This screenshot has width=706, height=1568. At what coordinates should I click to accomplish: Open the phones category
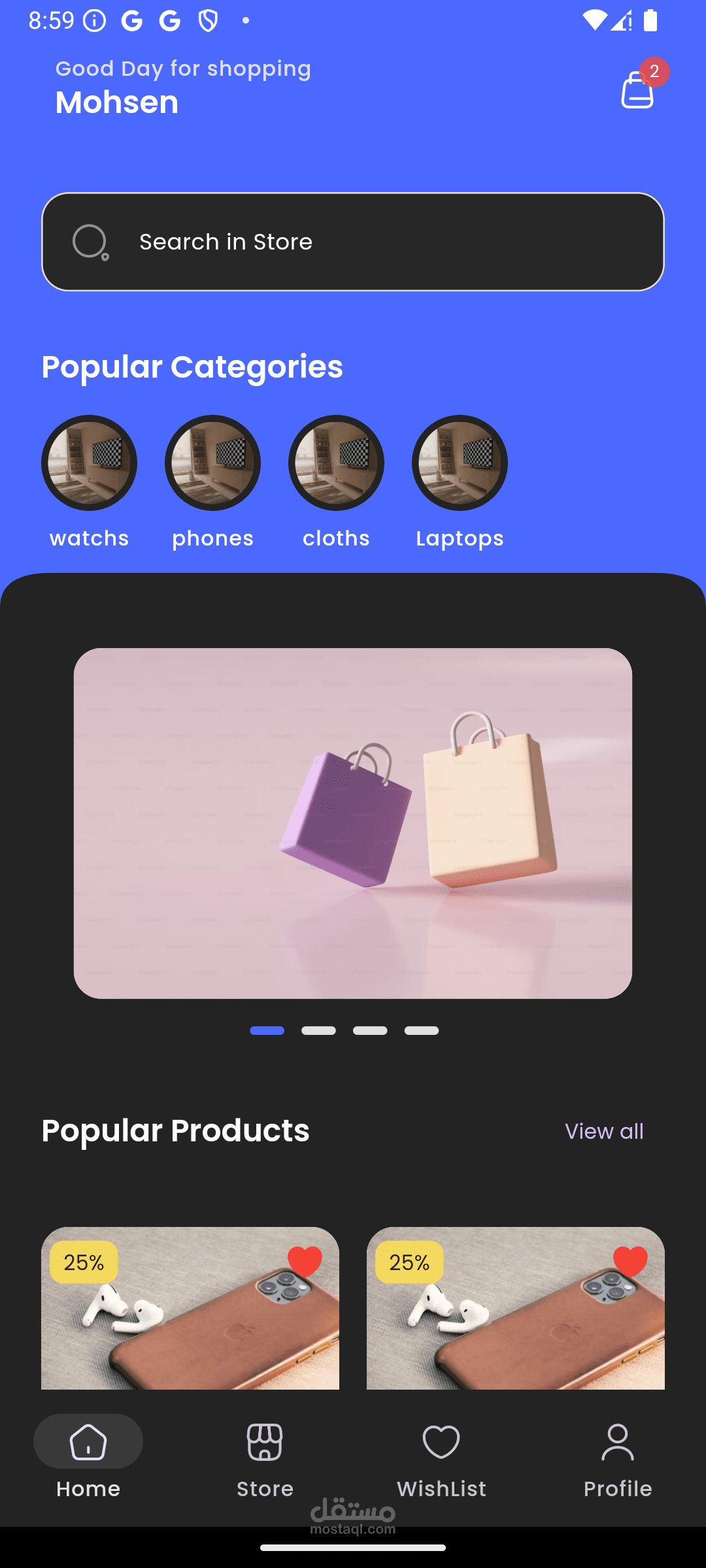coord(212,483)
